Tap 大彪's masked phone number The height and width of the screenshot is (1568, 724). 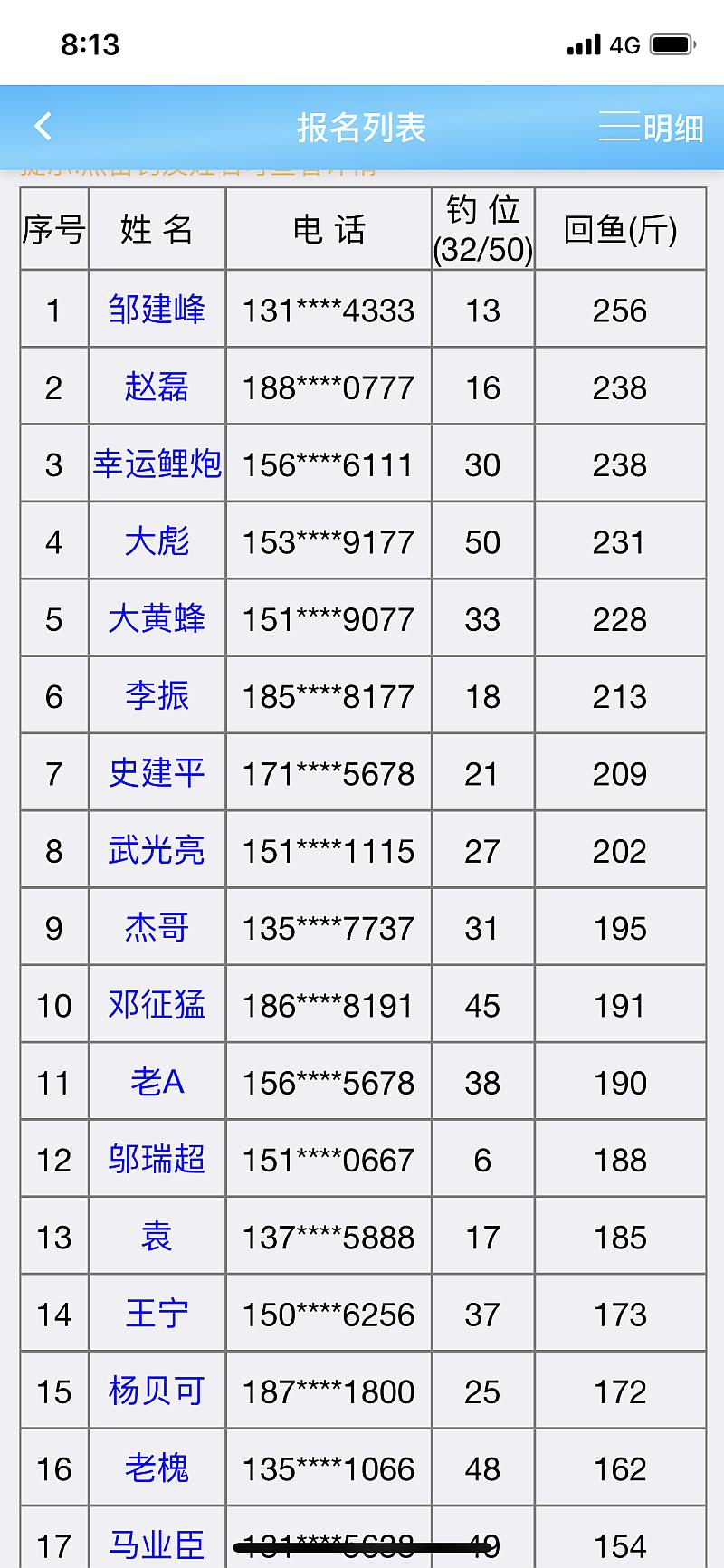[x=328, y=541]
